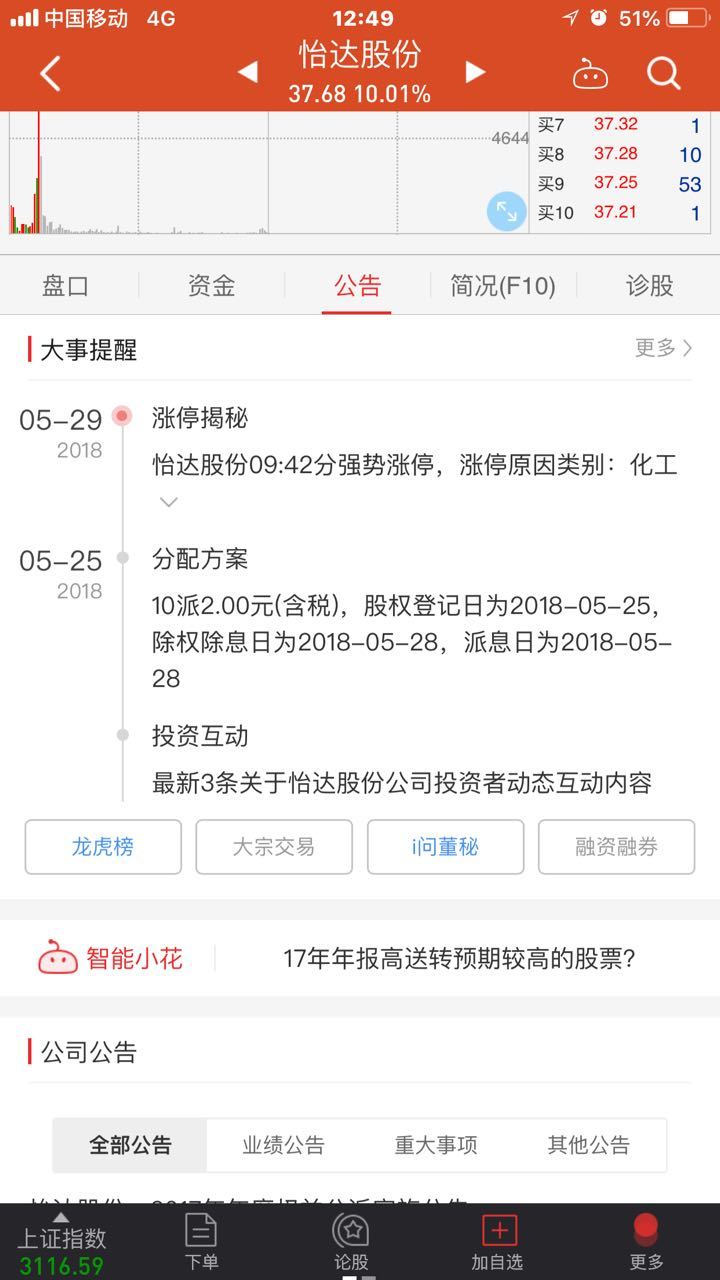Add this stock via 加自选
Image resolution: width=720 pixels, height=1280 pixels.
point(498,1241)
